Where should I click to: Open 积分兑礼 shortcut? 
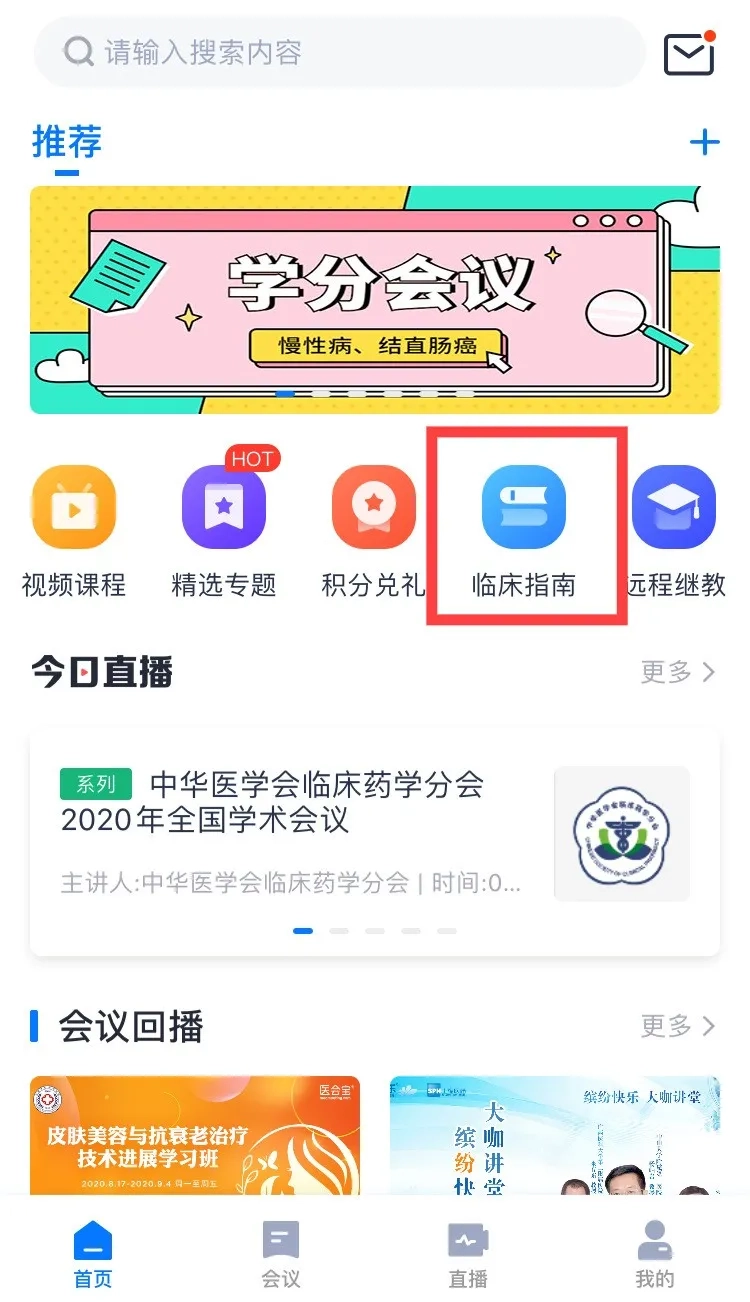(x=373, y=530)
